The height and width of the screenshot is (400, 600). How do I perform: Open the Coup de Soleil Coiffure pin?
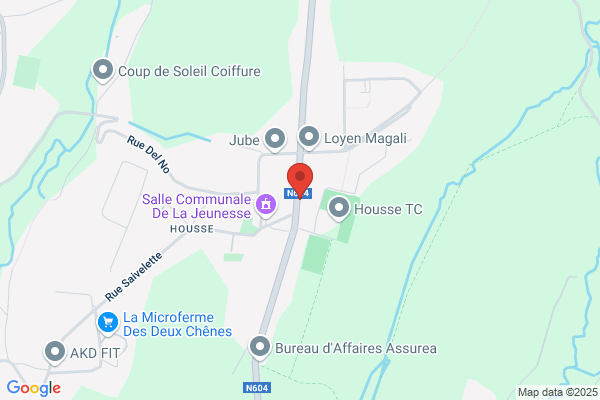(103, 70)
